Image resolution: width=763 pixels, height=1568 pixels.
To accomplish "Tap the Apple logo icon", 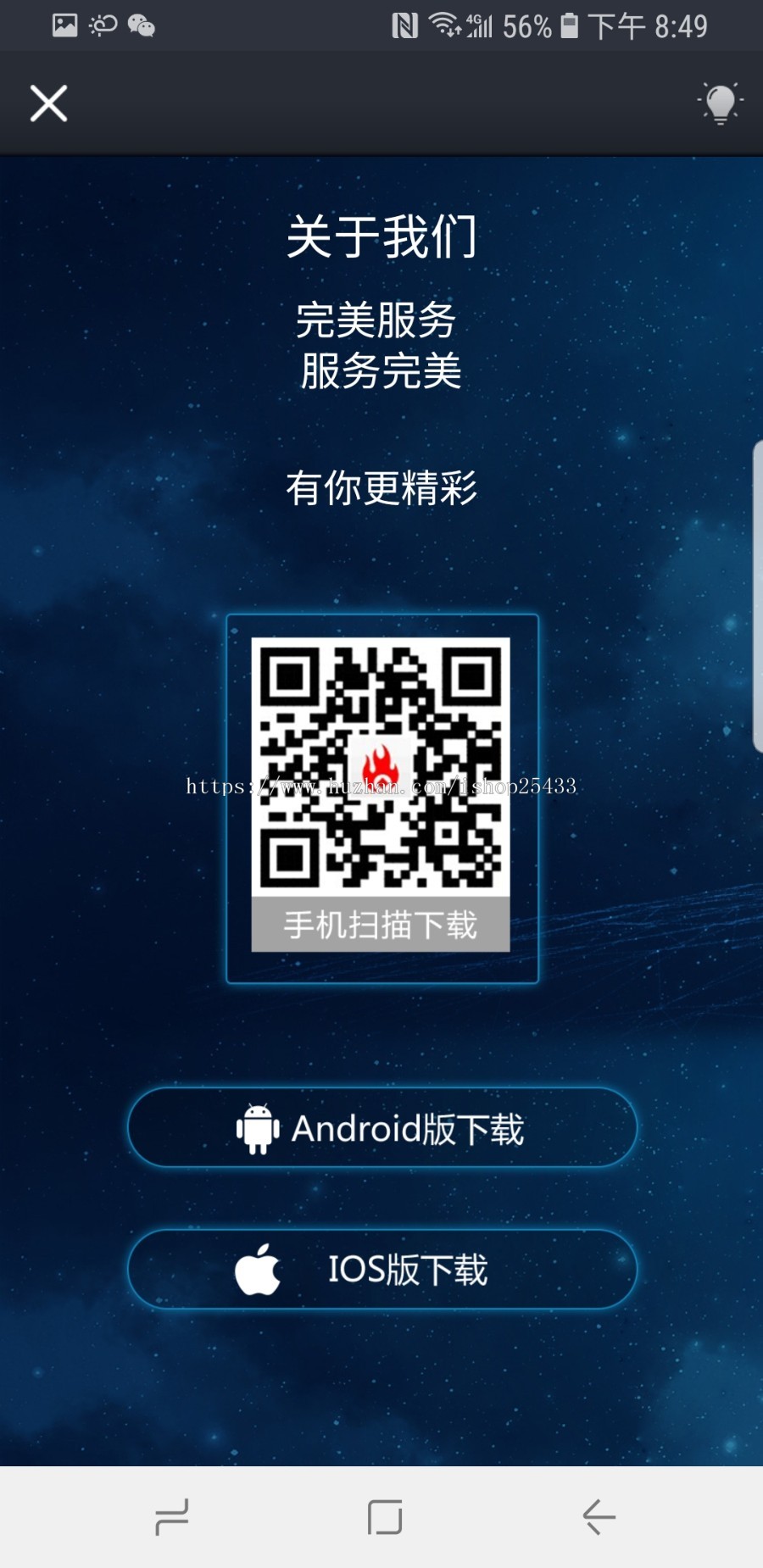I will point(261,1269).
